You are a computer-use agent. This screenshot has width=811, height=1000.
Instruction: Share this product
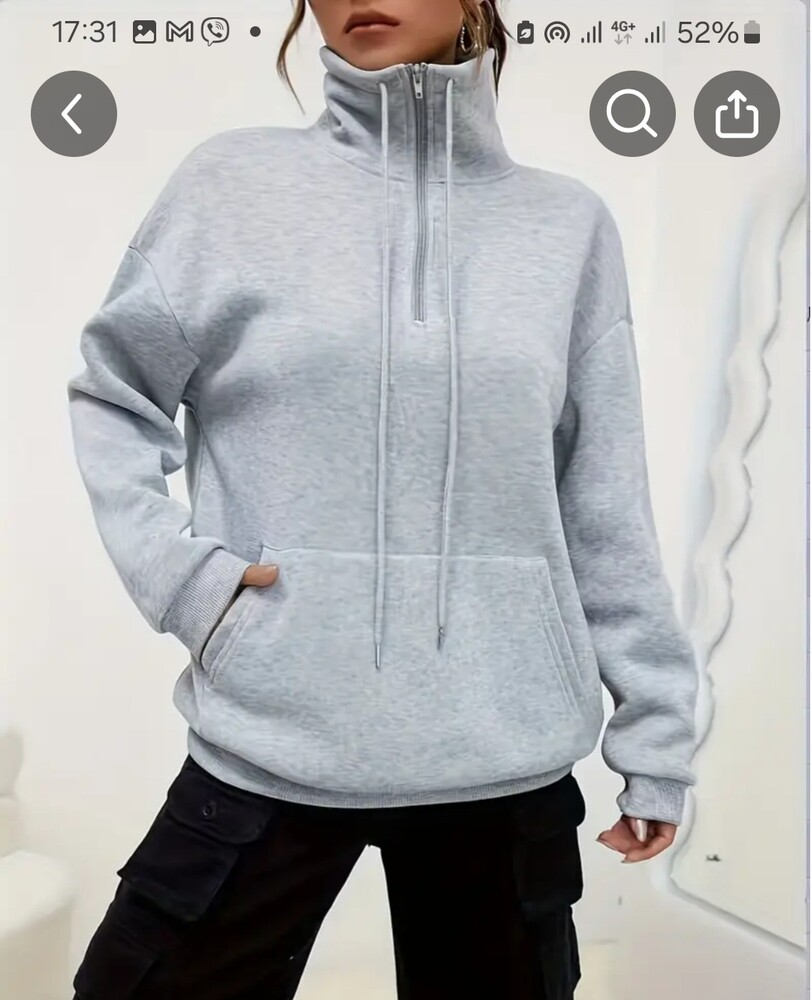[x=737, y=114]
